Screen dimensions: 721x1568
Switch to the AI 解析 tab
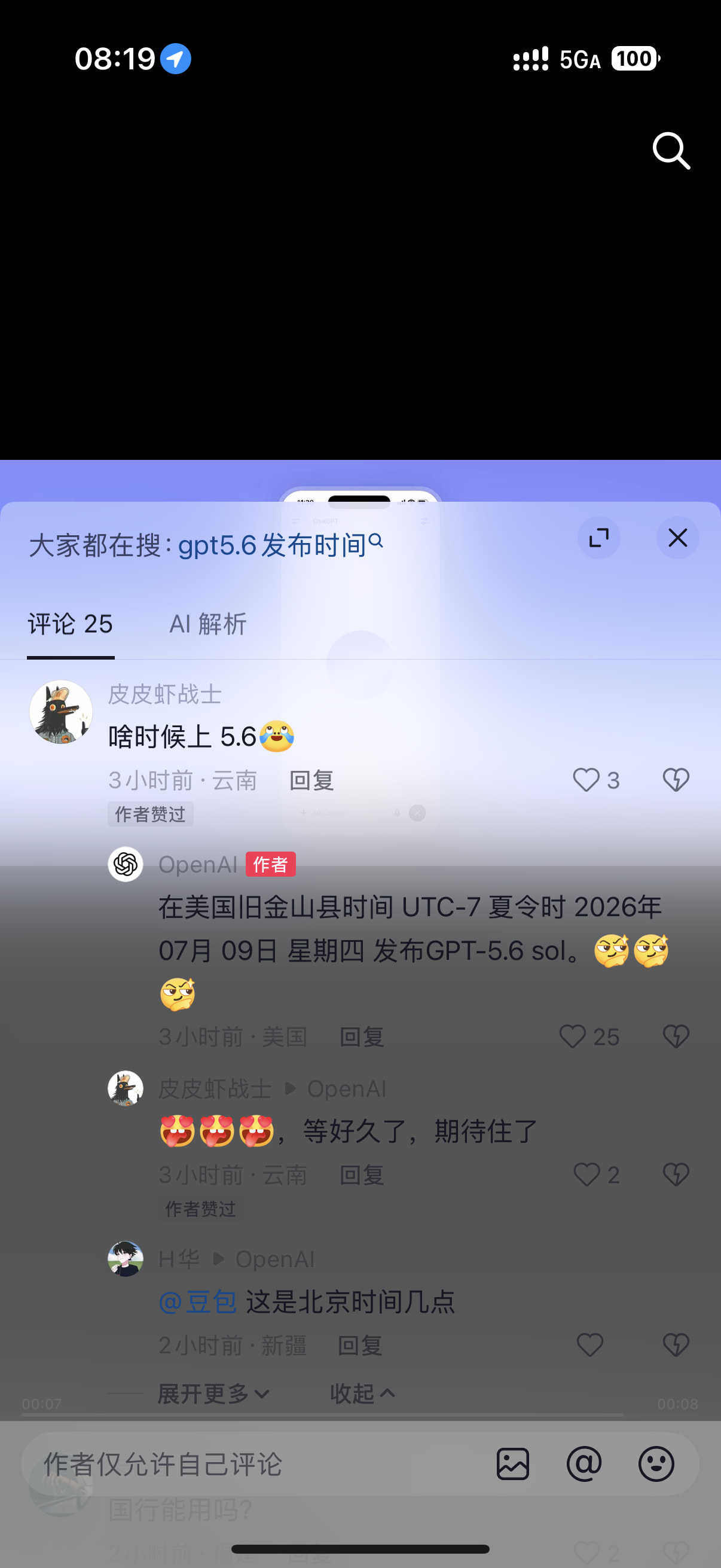point(207,624)
